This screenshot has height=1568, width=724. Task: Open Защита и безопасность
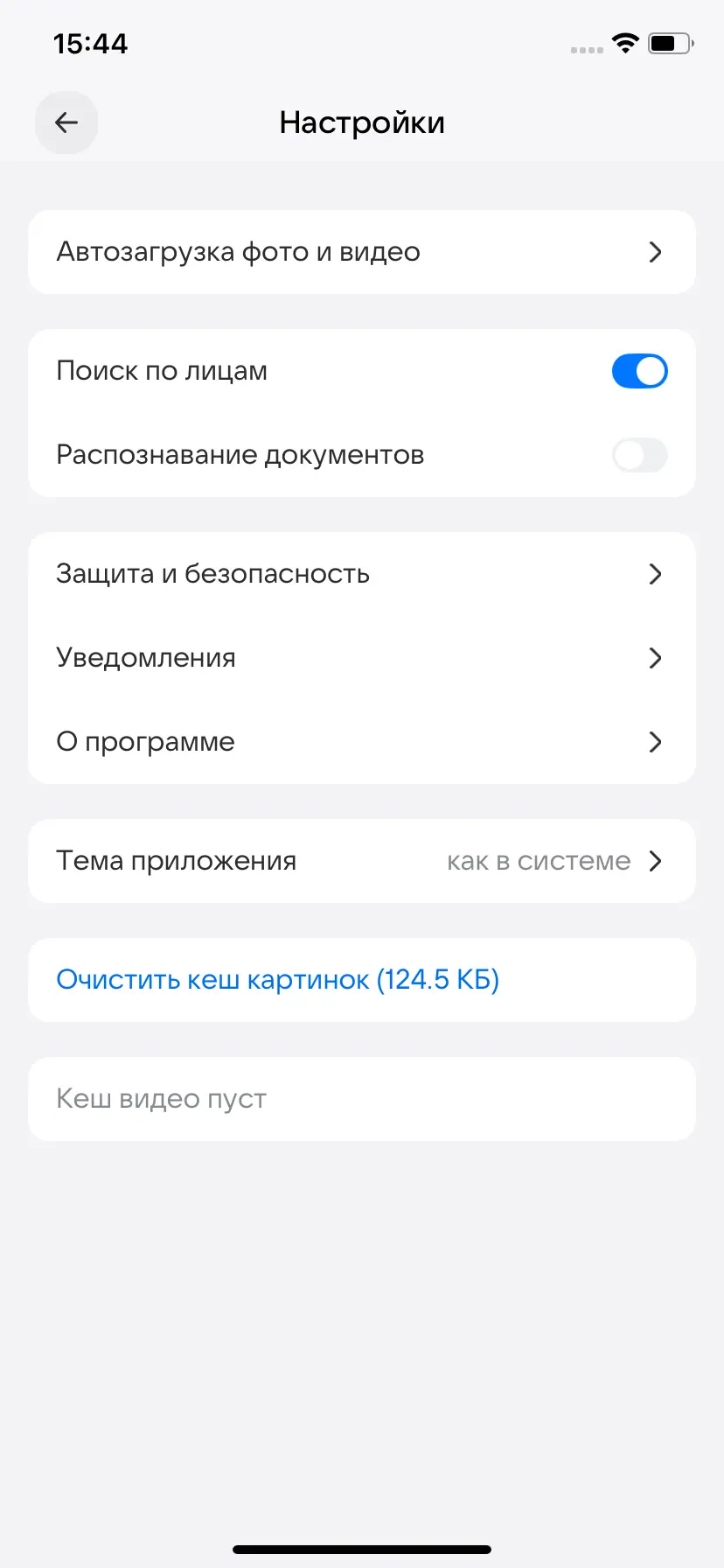click(361, 574)
